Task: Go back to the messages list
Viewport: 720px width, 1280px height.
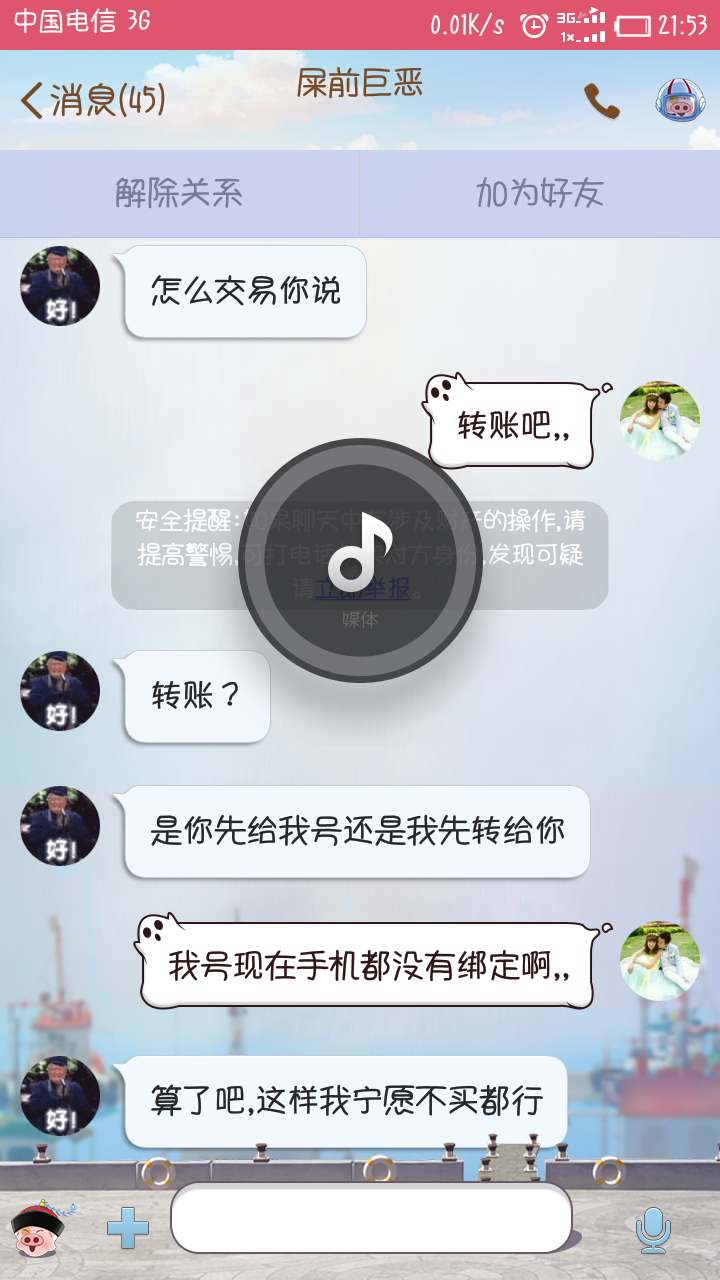Action: tap(90, 101)
